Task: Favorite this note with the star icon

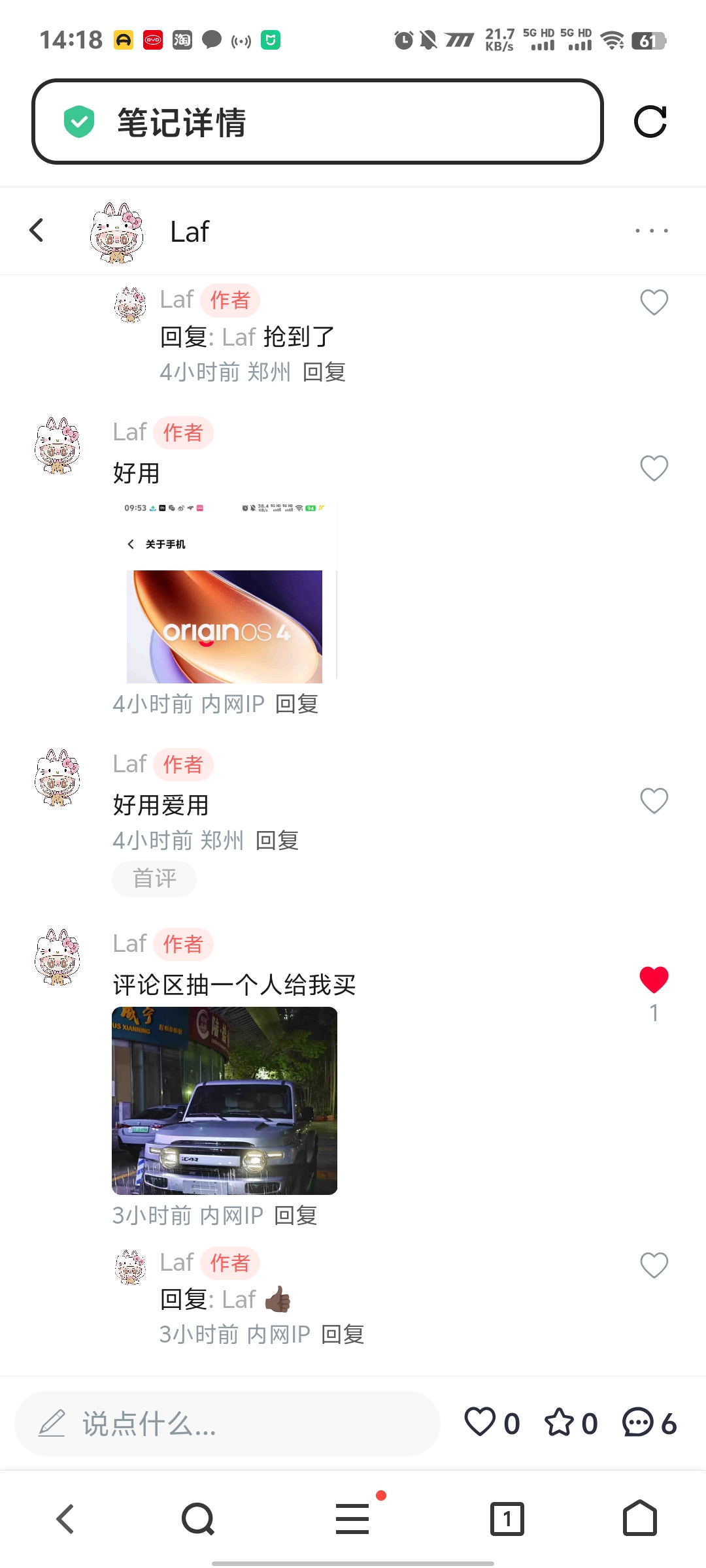Action: tap(559, 1422)
